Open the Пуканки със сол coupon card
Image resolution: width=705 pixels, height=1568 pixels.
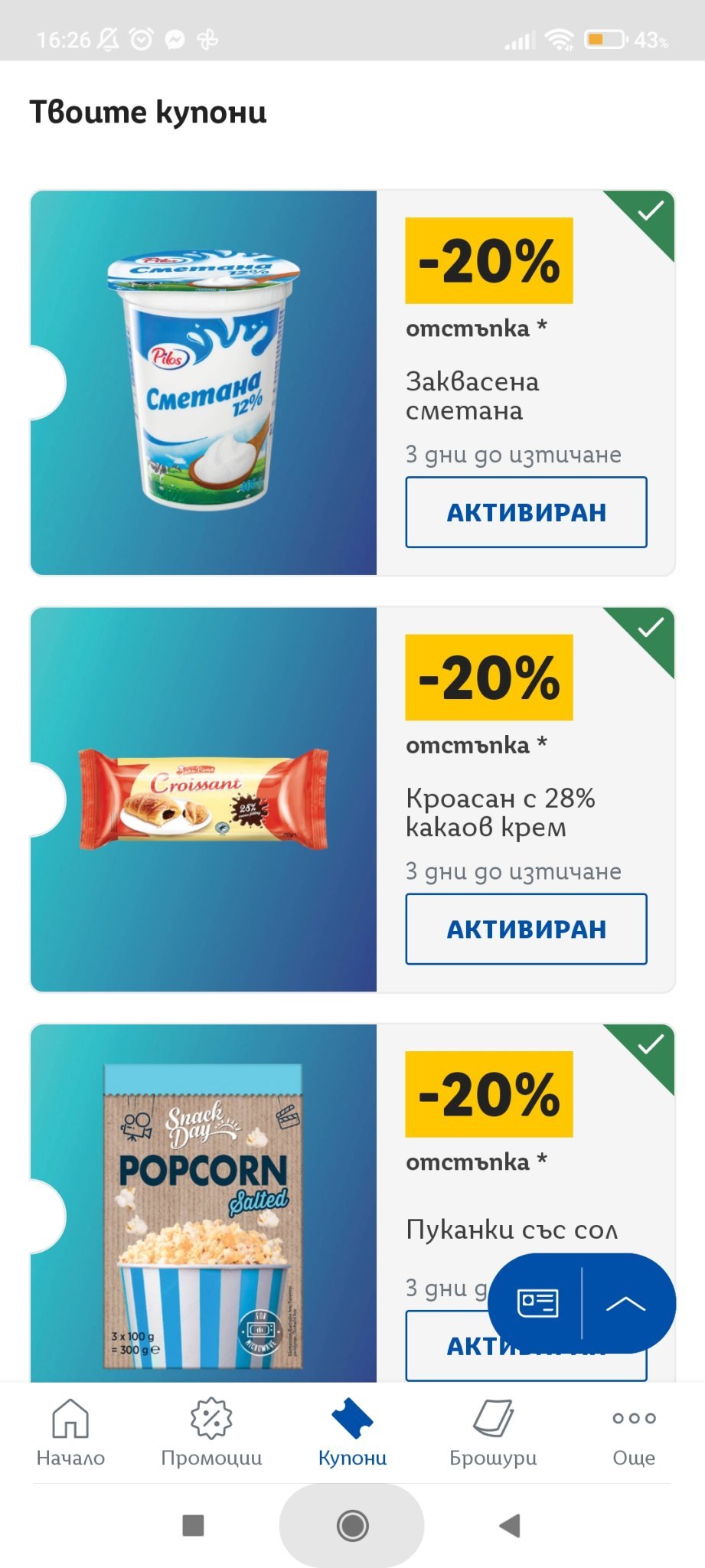click(x=352, y=1203)
